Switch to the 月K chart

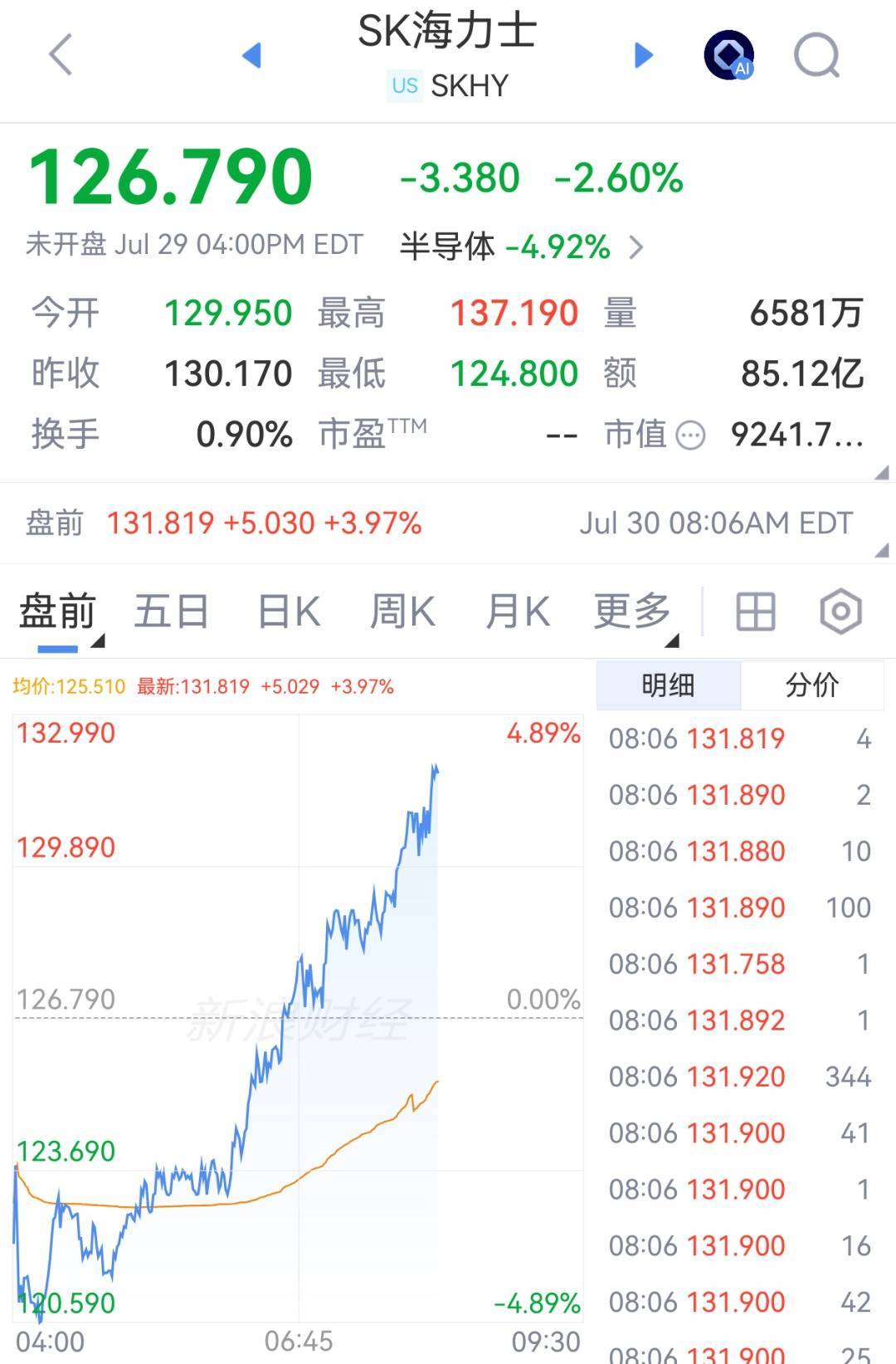pos(518,612)
